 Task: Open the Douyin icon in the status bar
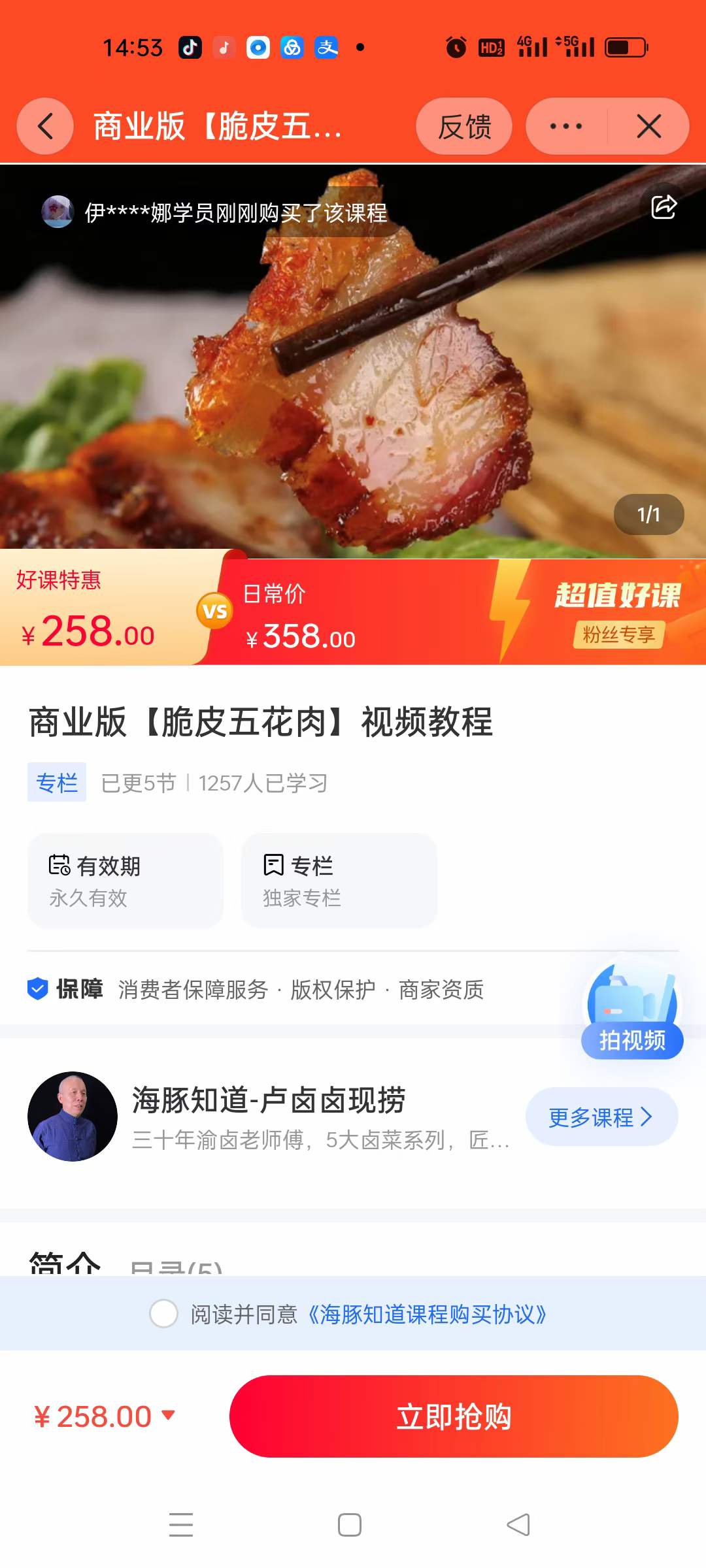pos(190,47)
